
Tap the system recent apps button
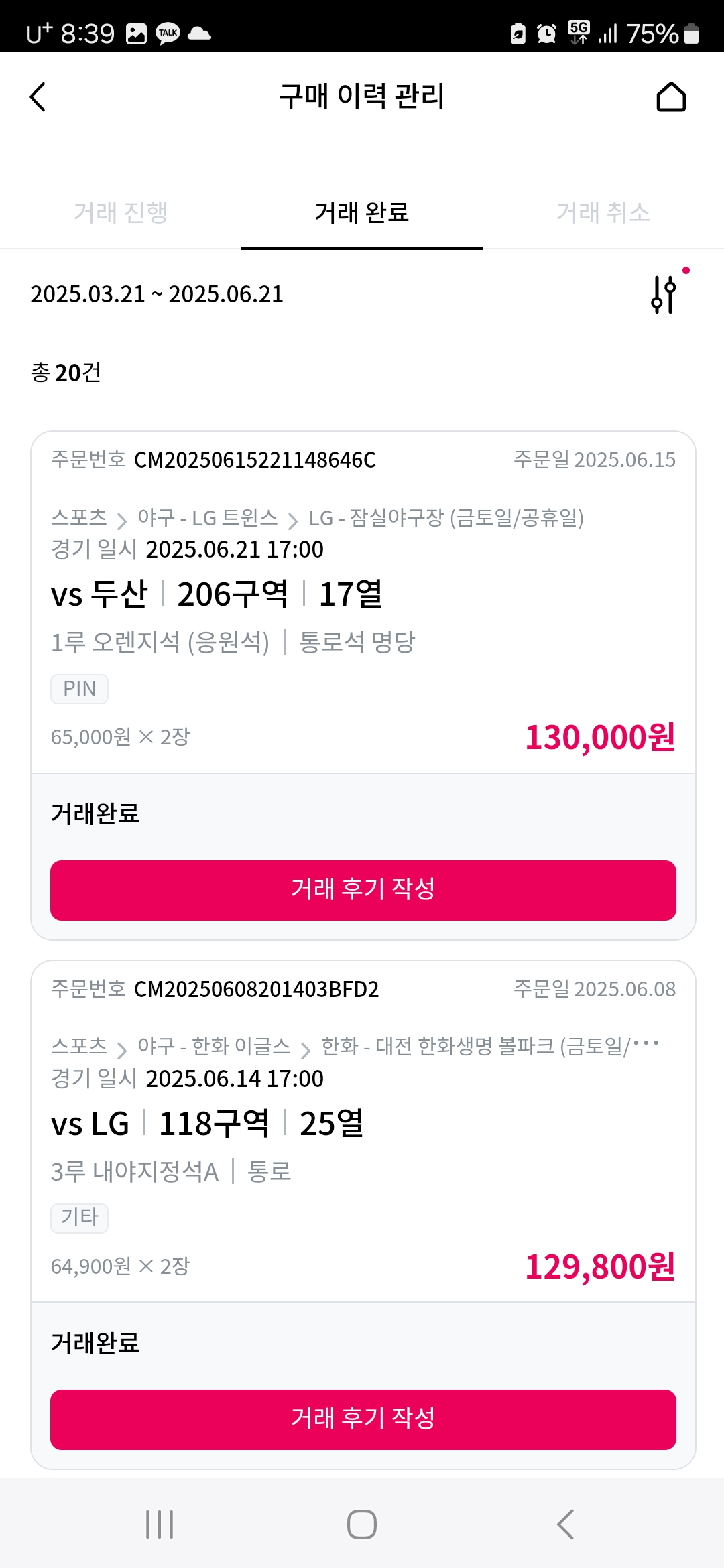pos(160,1524)
